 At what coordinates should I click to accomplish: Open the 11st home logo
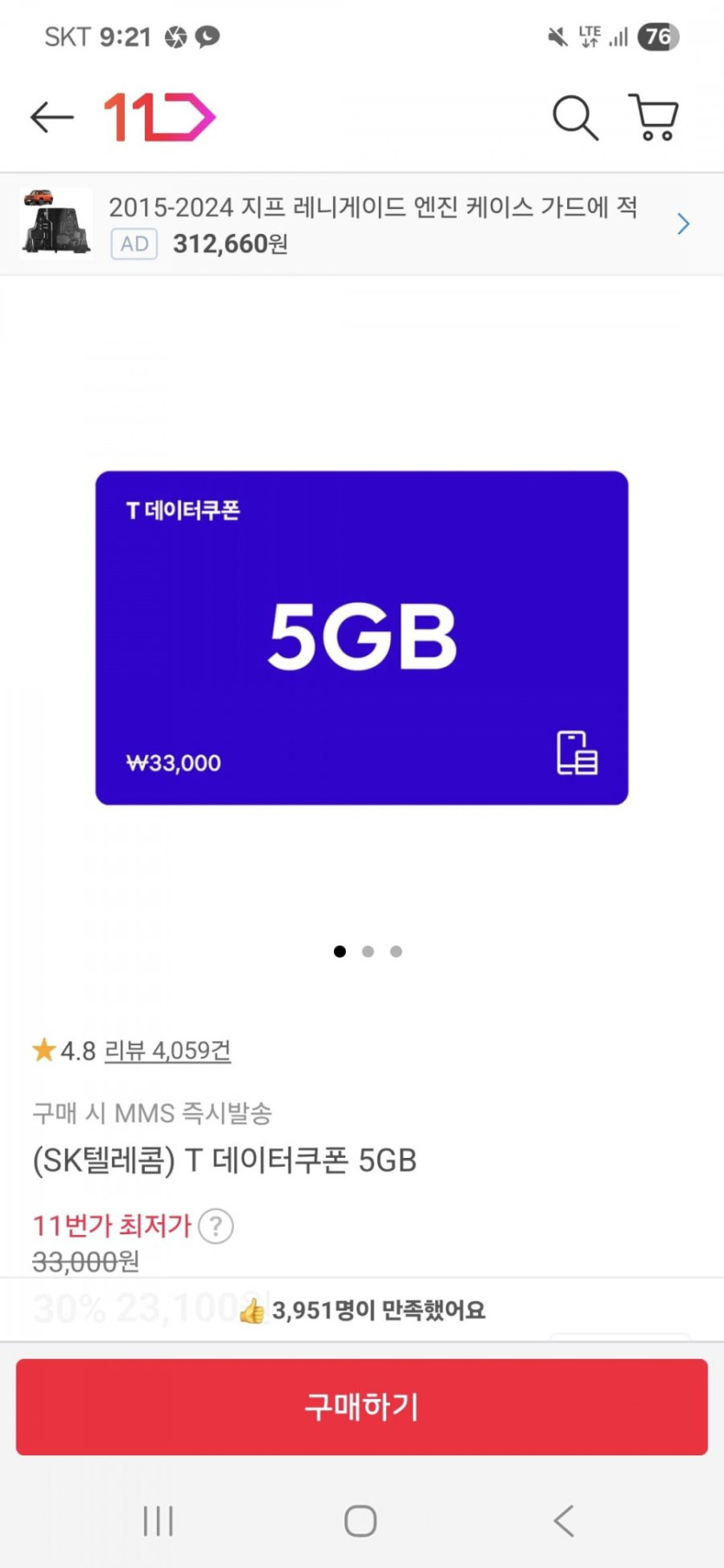coord(160,117)
